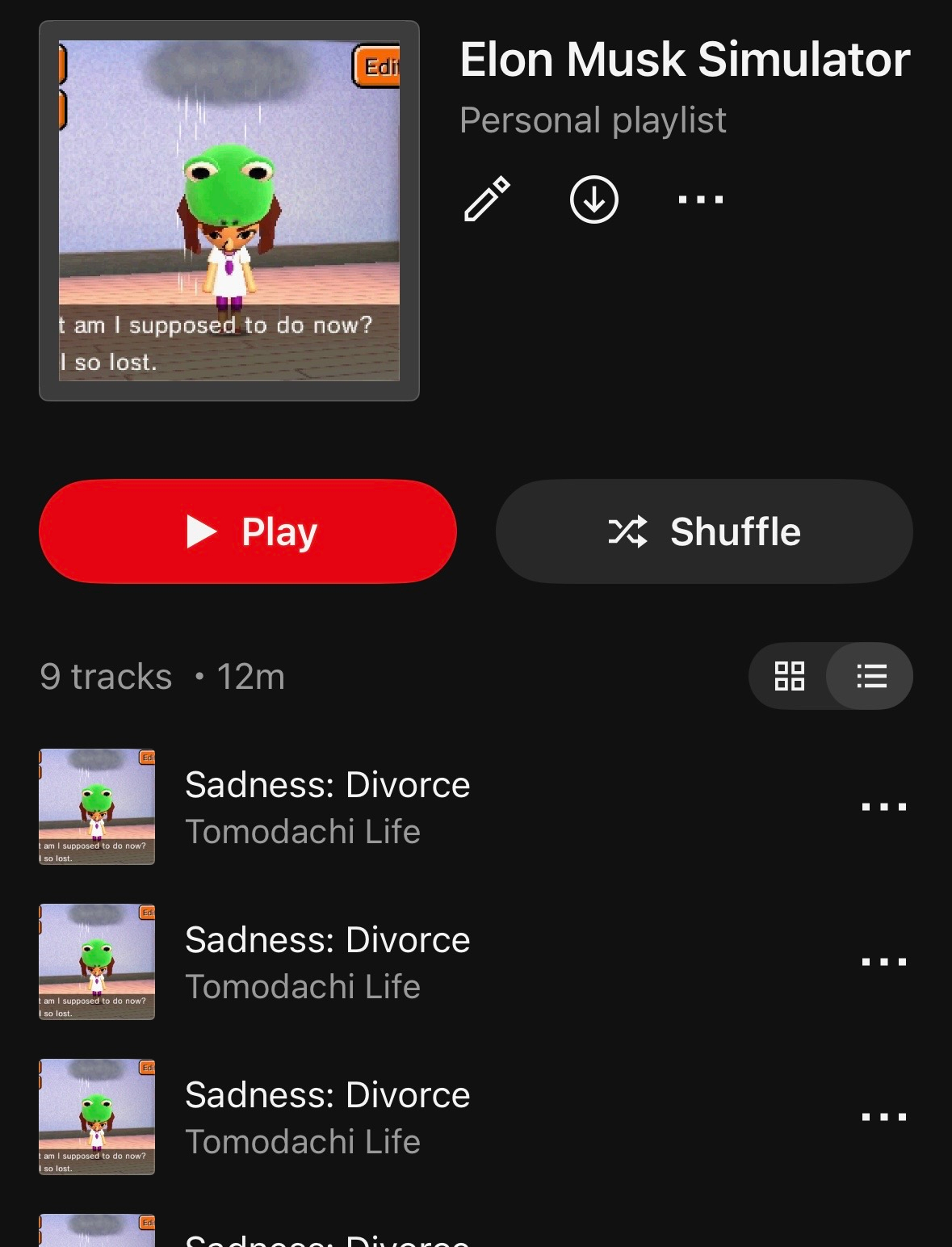Open the playlist's more options menu

point(700,199)
